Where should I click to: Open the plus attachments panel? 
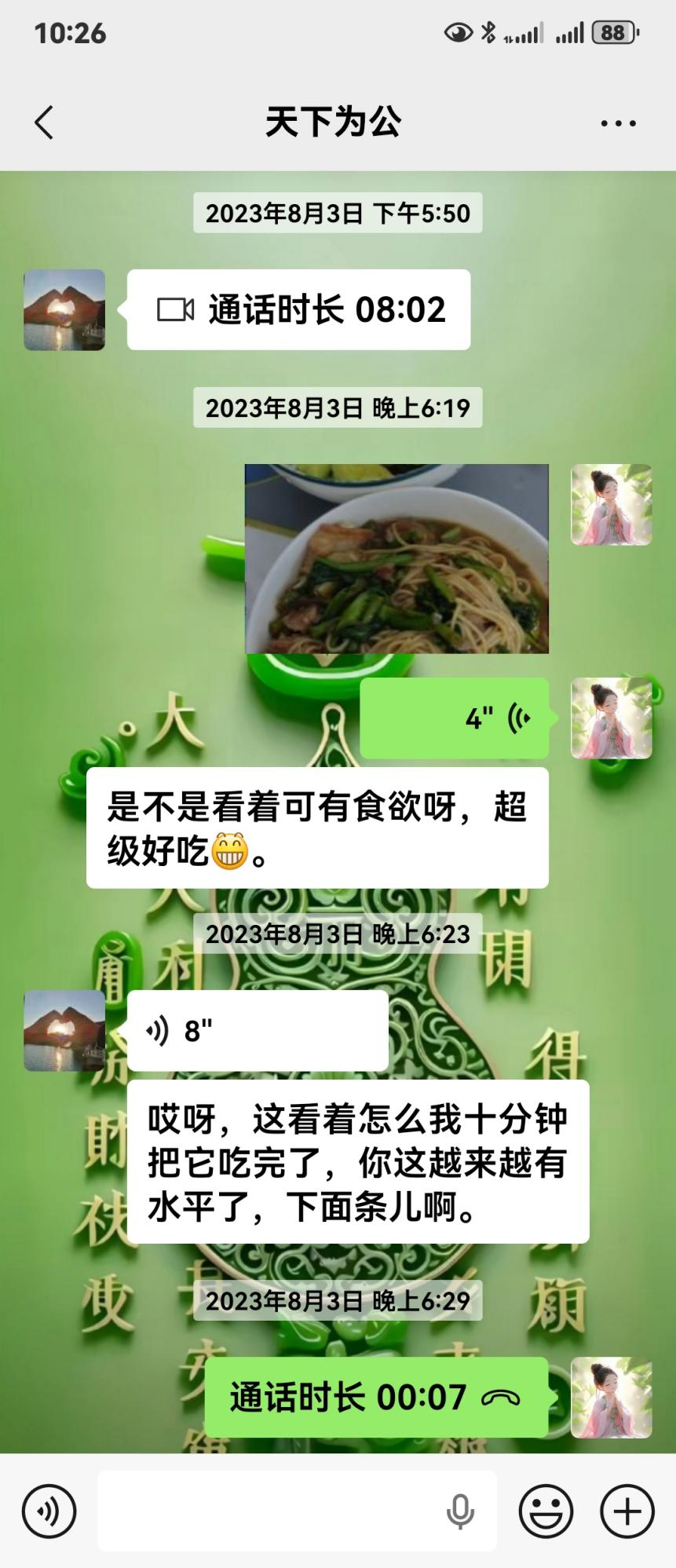point(627,1511)
